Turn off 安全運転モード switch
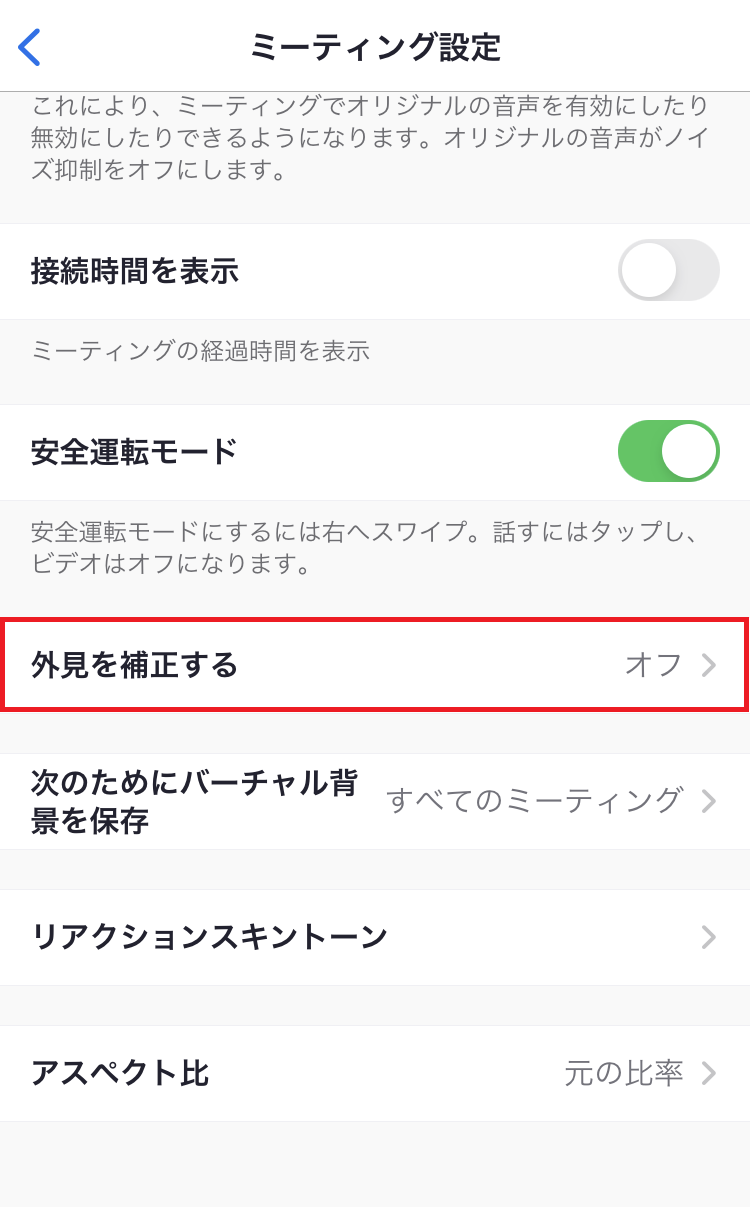750x1207 pixels. (668, 452)
